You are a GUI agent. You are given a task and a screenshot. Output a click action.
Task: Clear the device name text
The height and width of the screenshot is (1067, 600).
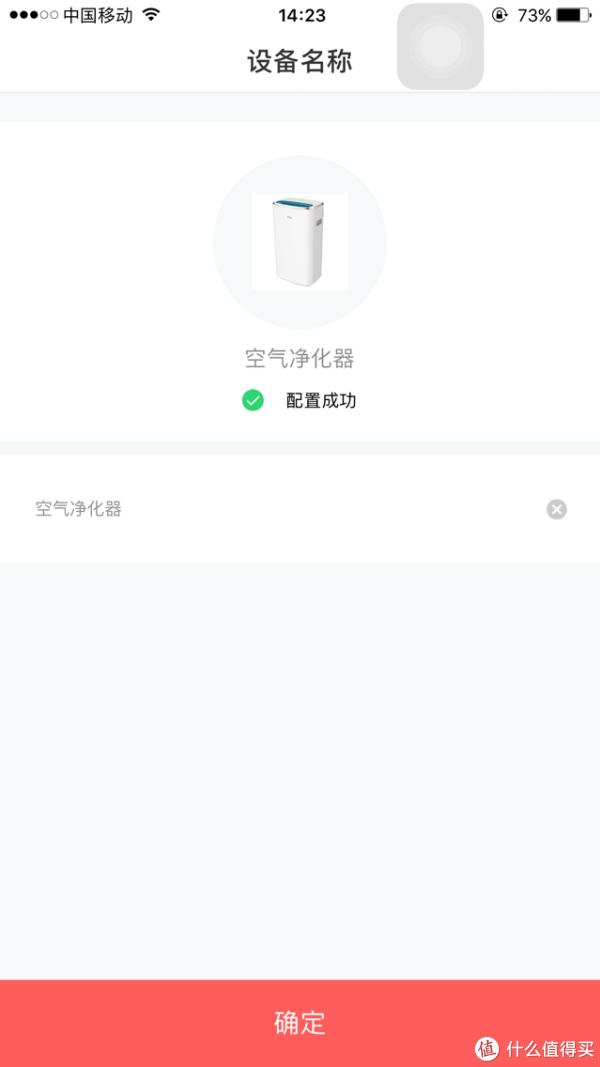(x=556, y=509)
